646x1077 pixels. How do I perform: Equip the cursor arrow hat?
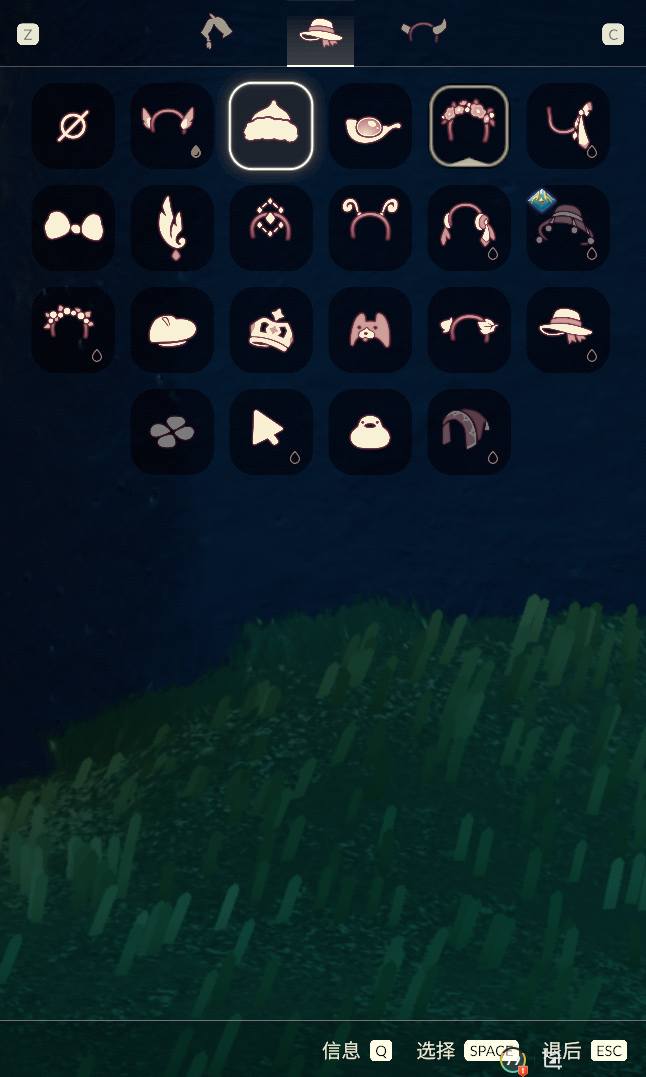click(271, 432)
